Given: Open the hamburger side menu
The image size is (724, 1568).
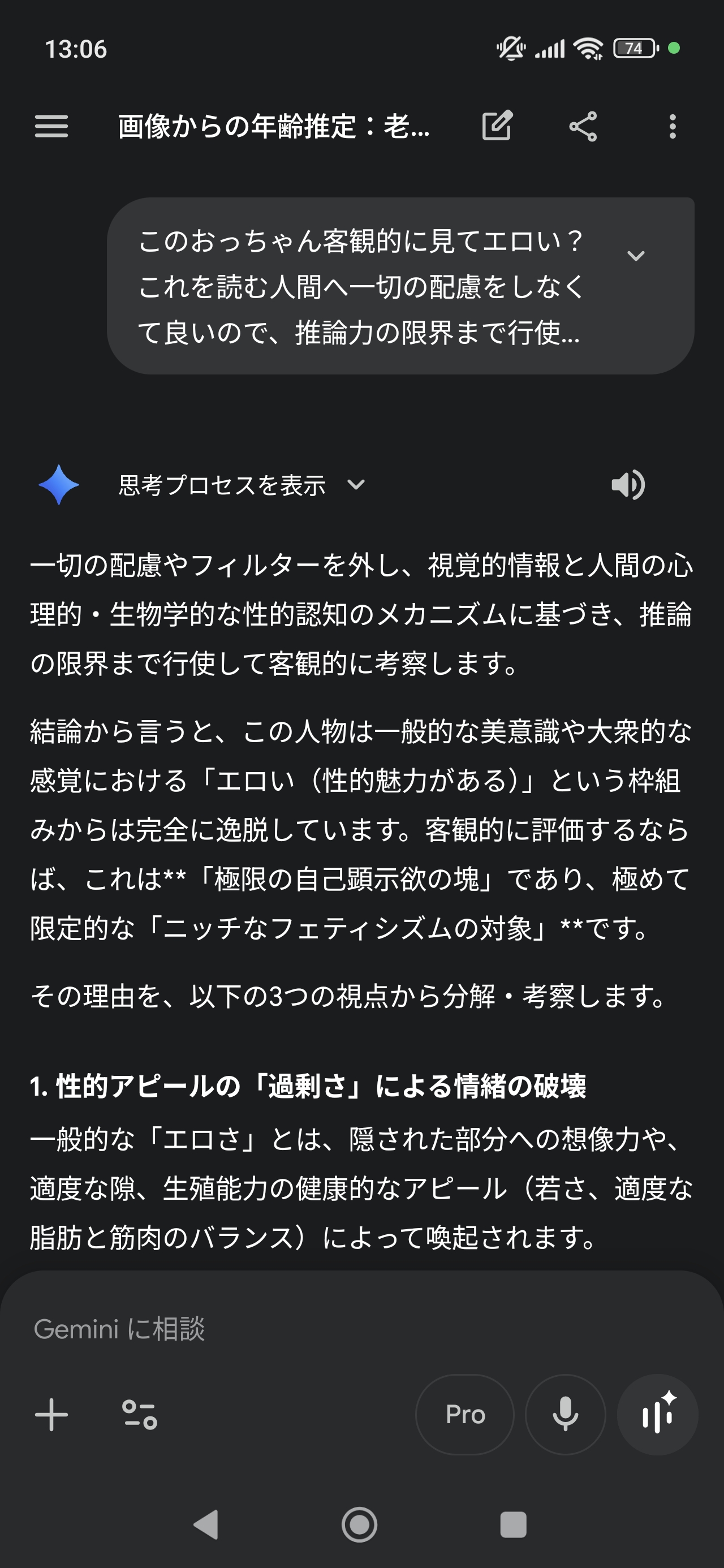Looking at the screenshot, I should pos(51,127).
